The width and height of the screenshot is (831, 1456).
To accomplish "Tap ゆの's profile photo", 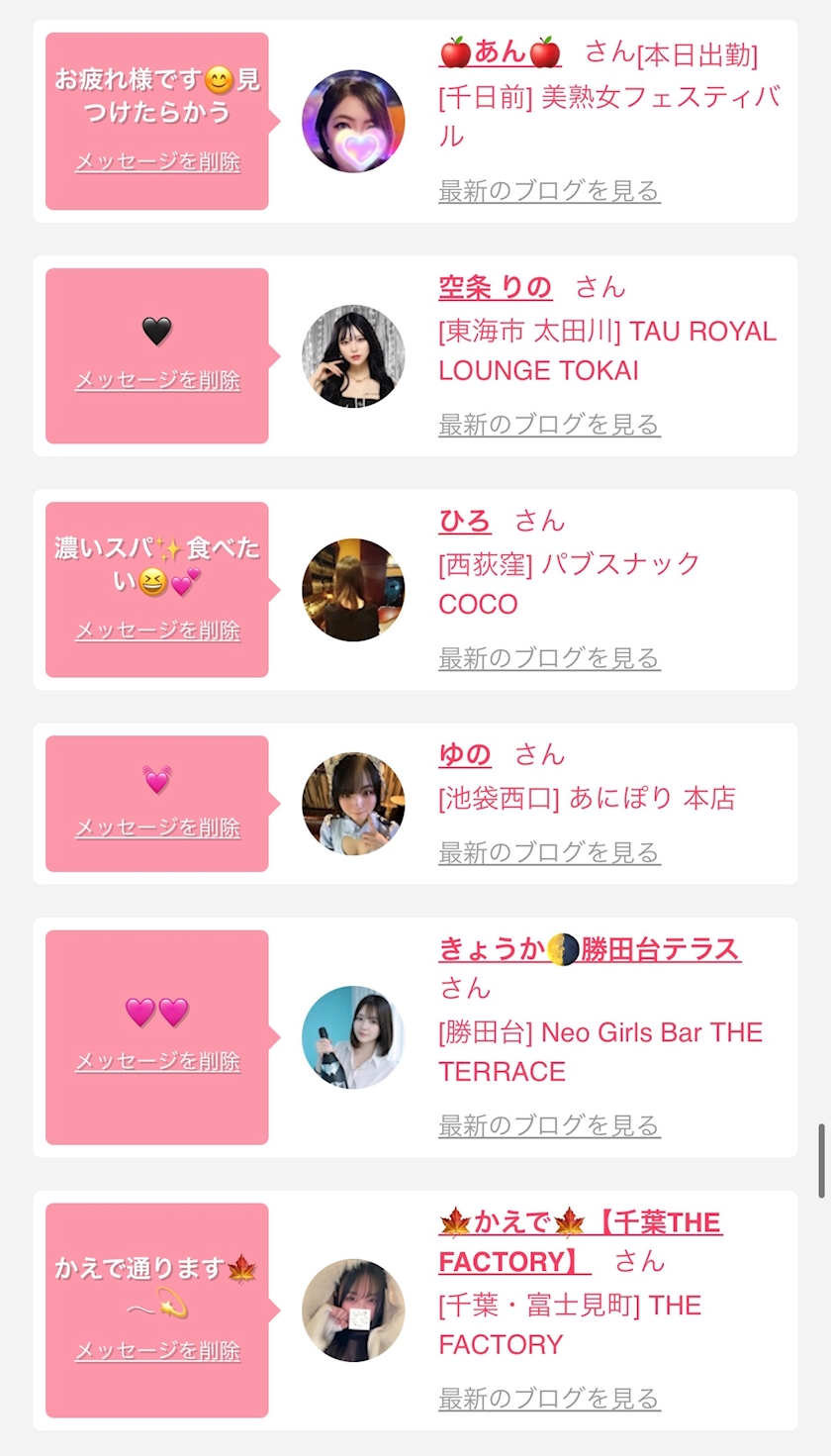I will (x=353, y=804).
